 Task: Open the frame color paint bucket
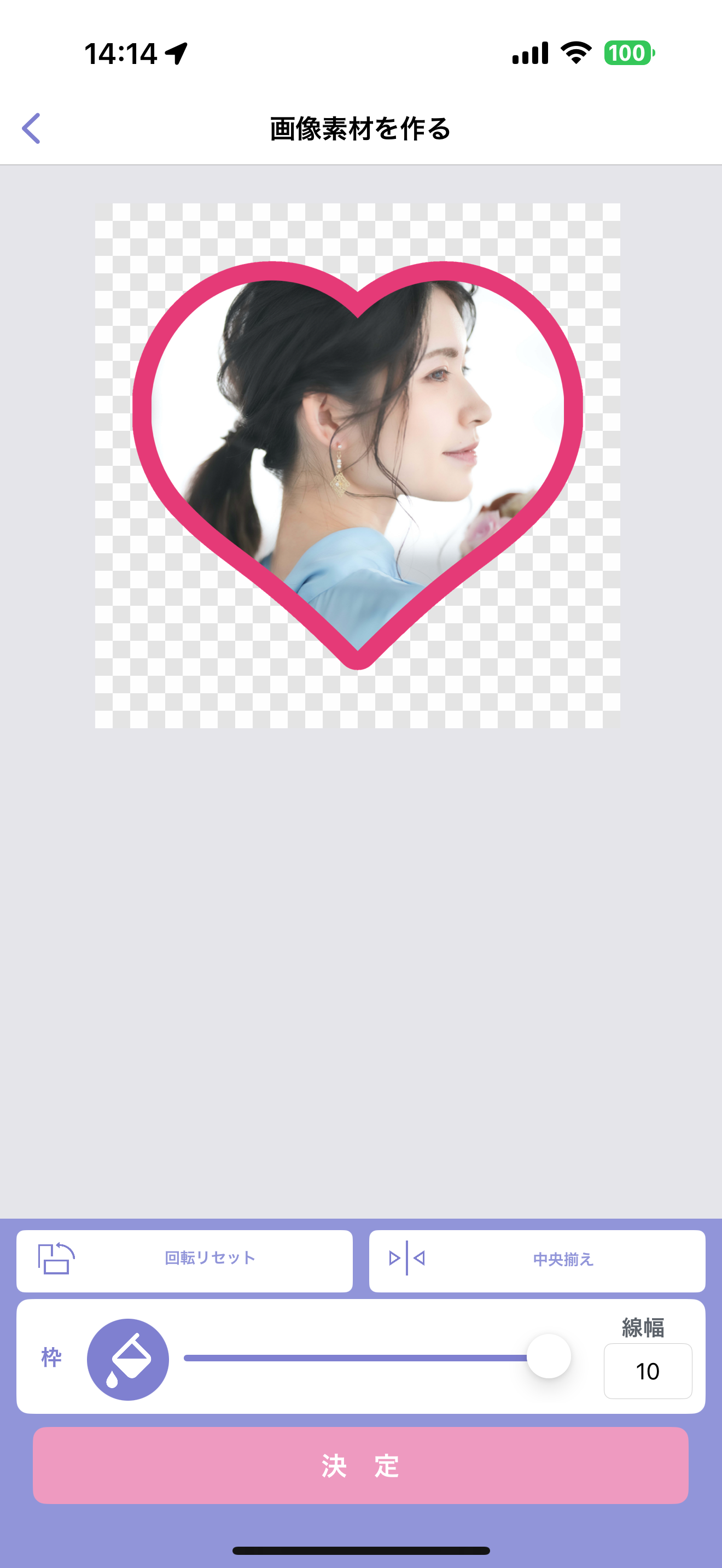point(128,1359)
